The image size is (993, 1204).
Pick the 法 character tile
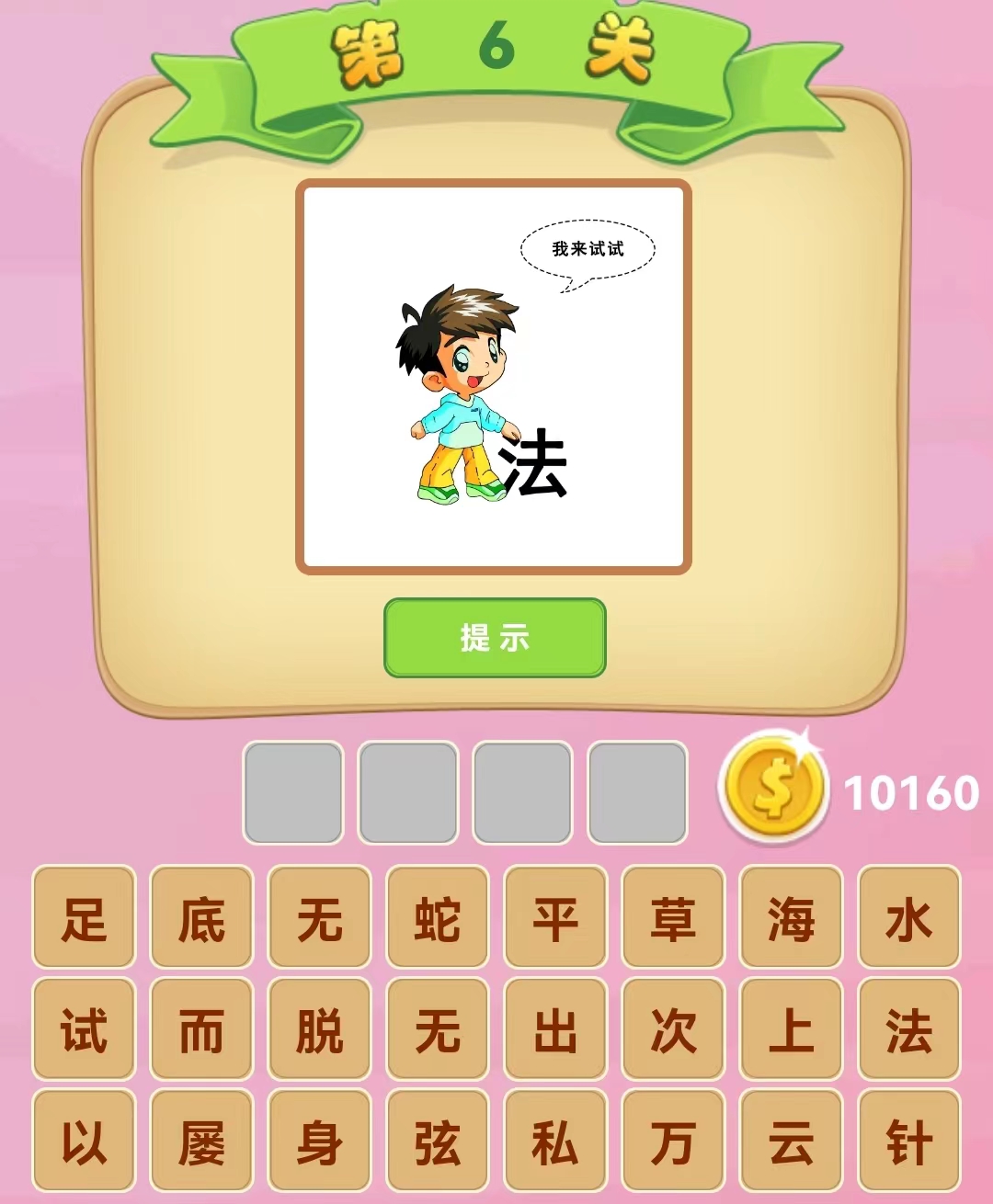tap(908, 1029)
